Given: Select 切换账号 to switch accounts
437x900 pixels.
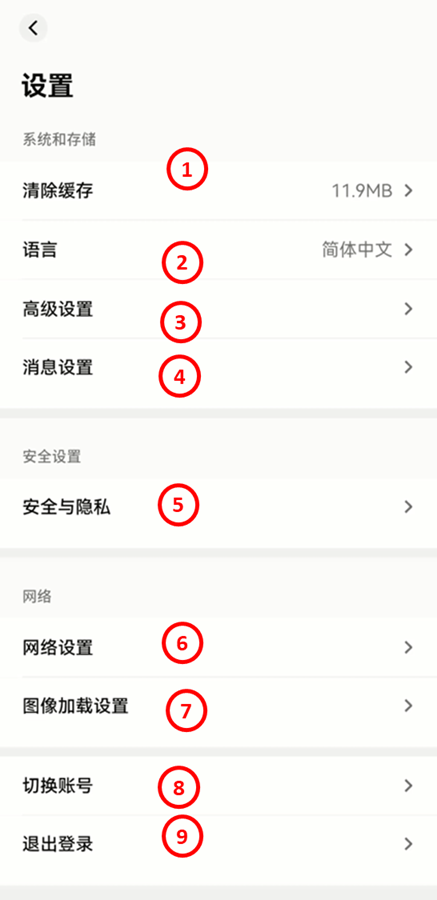Looking at the screenshot, I should [218, 785].
